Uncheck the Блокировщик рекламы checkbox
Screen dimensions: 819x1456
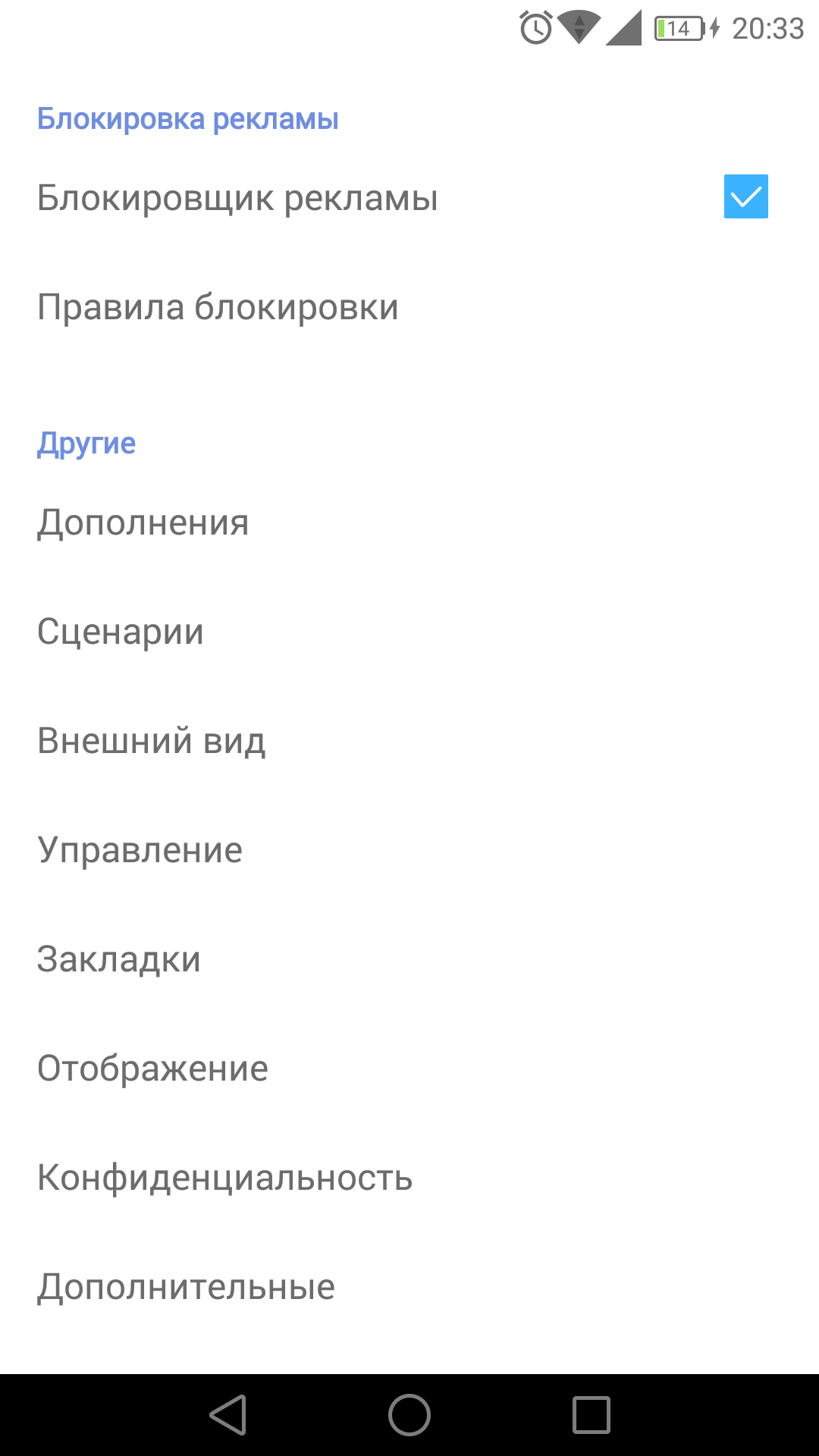745,196
